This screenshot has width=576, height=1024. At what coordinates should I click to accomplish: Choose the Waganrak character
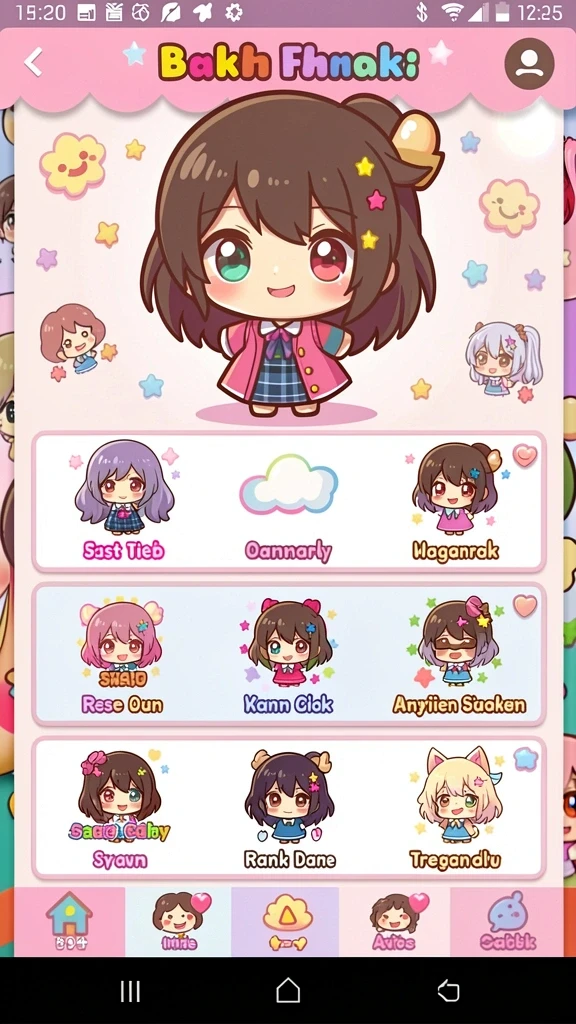click(x=455, y=502)
